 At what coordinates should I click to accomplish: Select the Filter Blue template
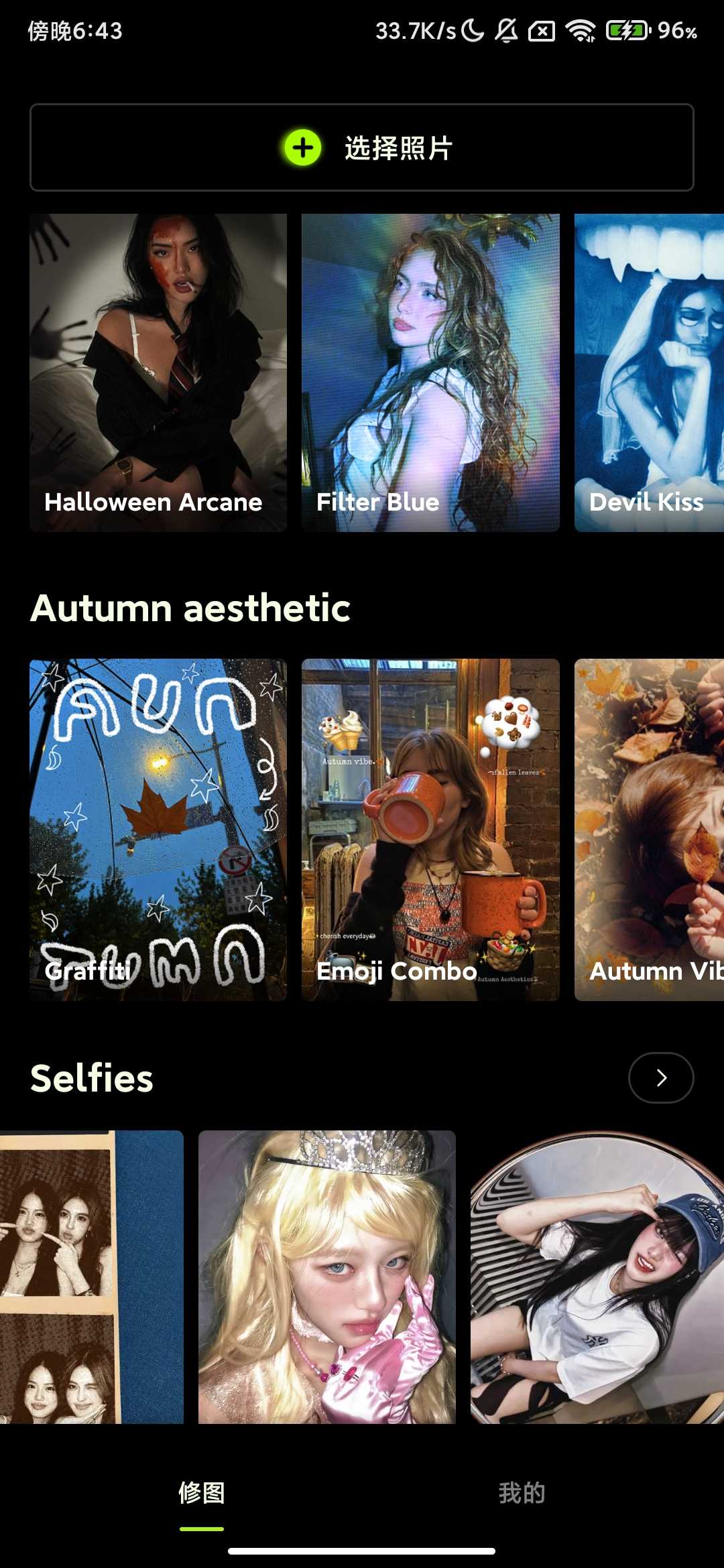coord(430,373)
